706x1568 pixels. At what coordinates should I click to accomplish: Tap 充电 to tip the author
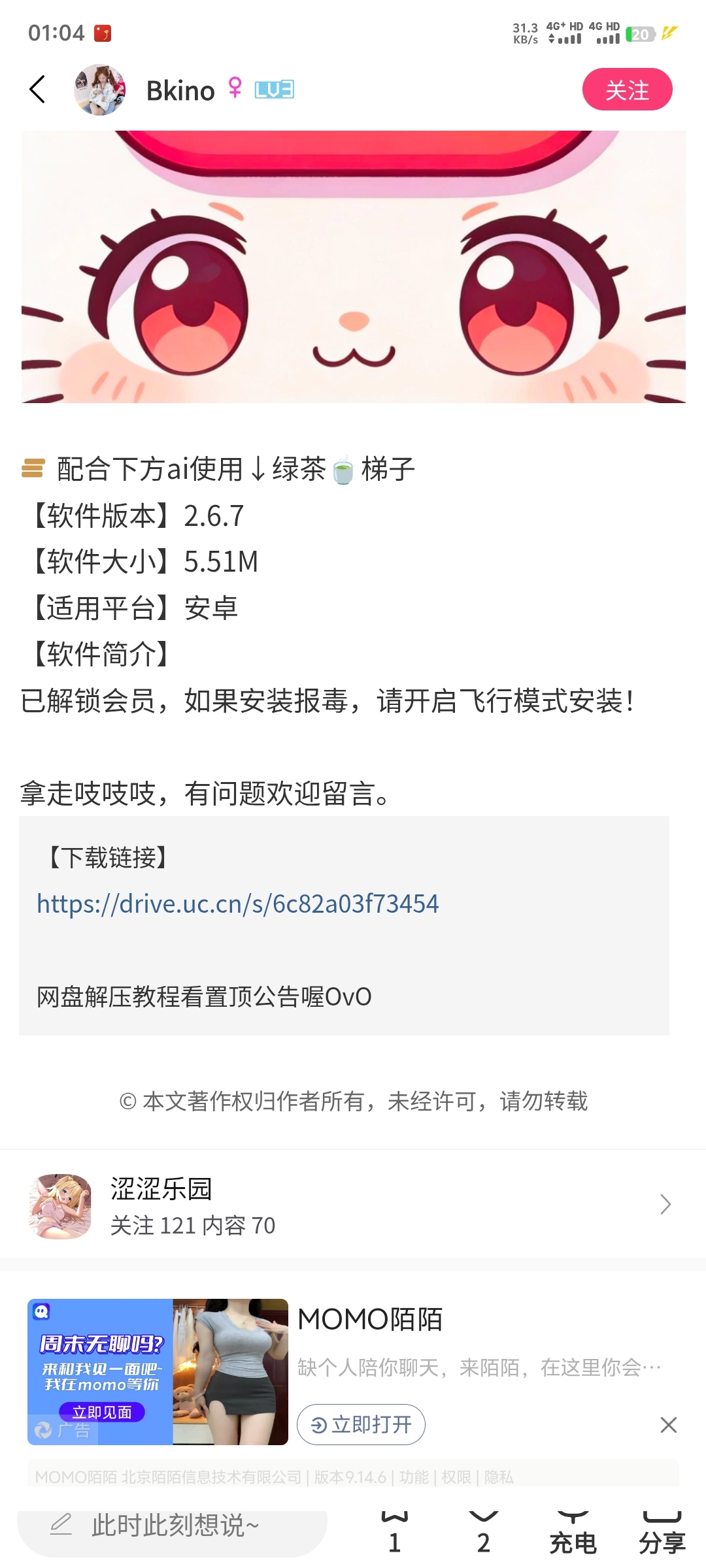[x=573, y=1532]
